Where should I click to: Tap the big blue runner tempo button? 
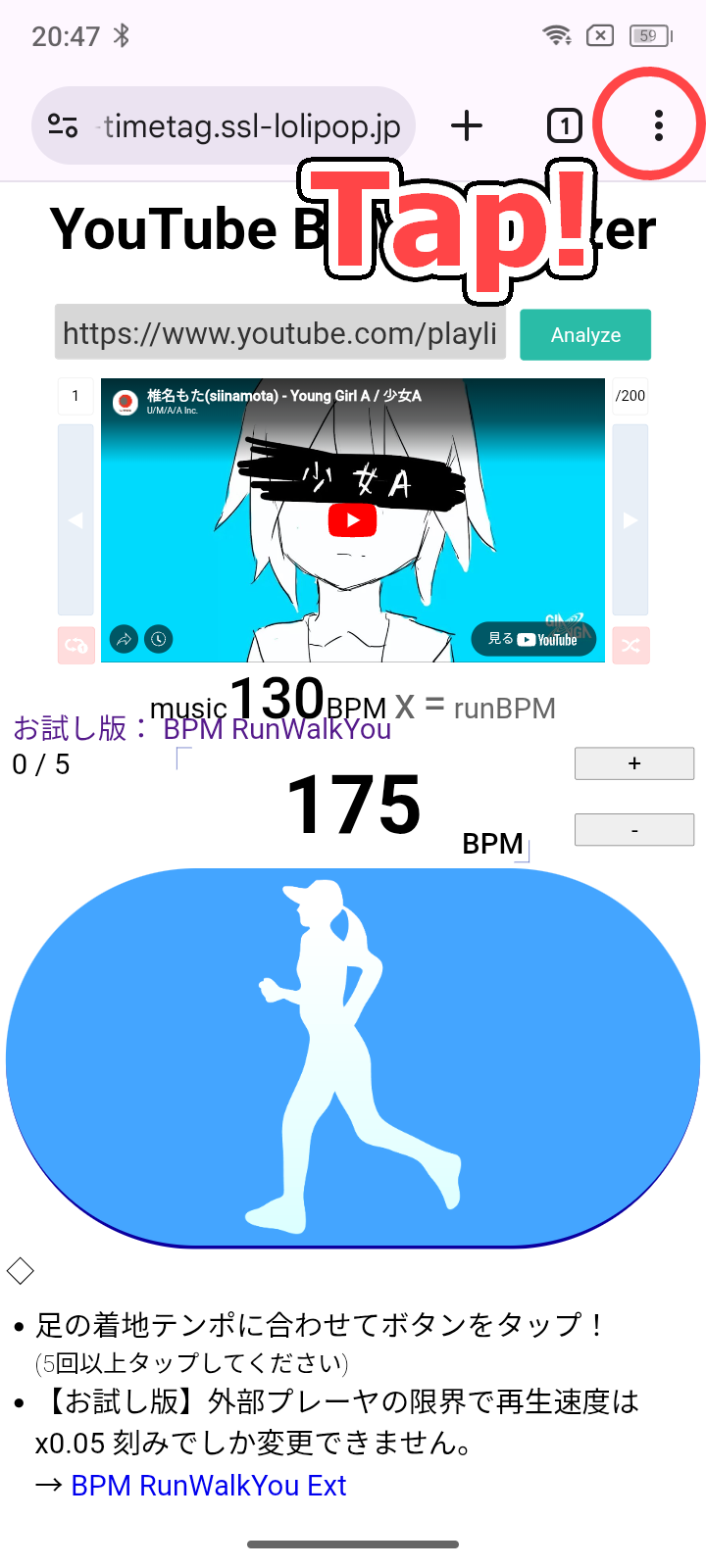[353, 1058]
